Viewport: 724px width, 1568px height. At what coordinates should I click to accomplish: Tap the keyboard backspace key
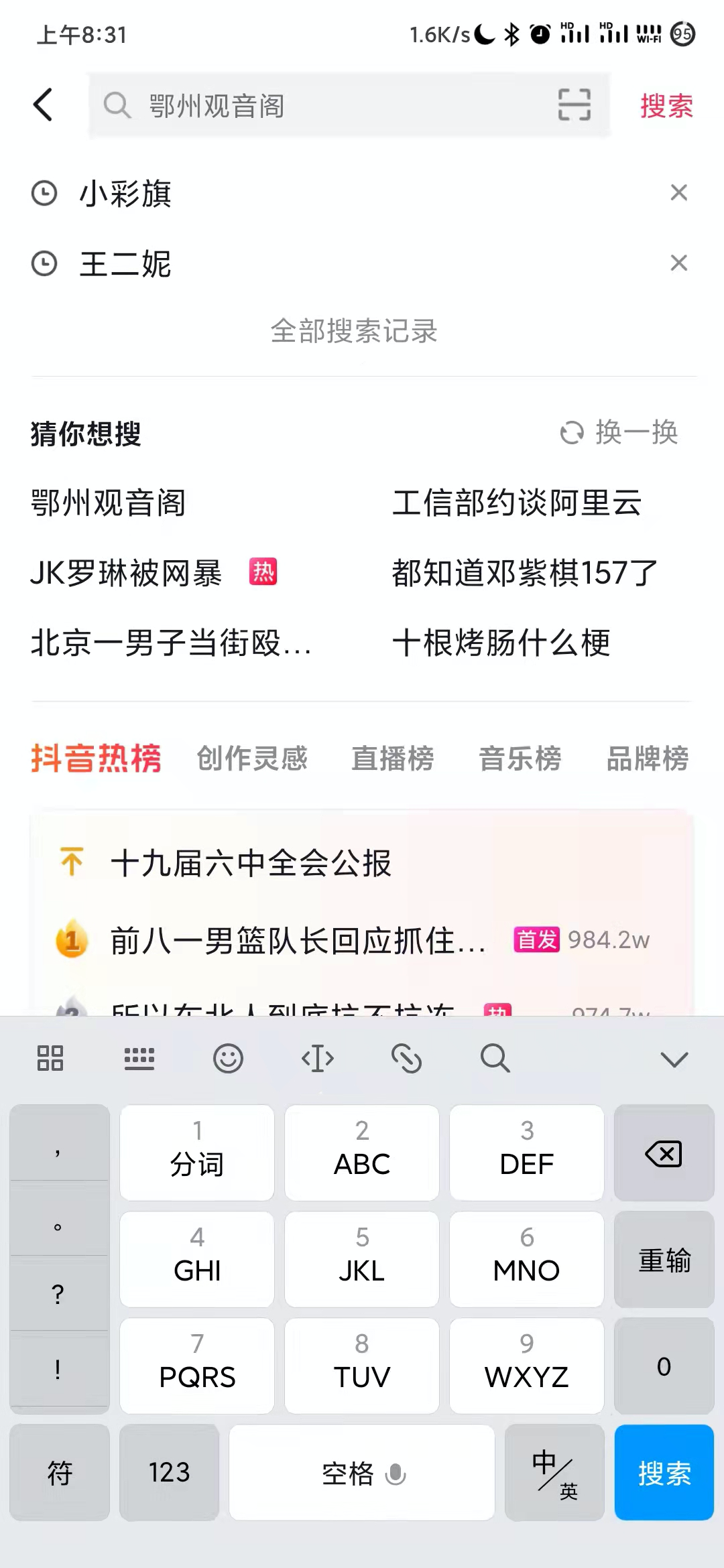pos(664,1153)
